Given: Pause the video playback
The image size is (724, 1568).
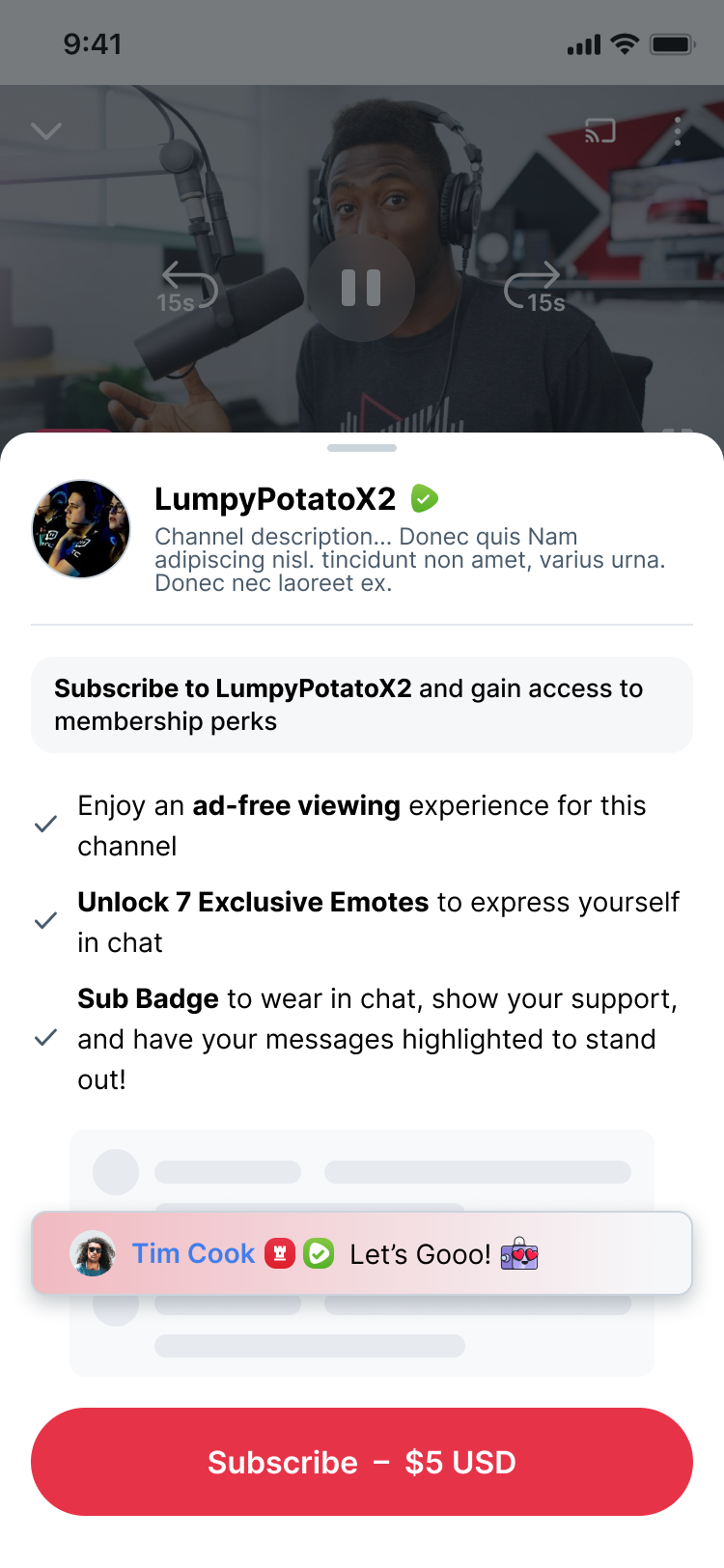Looking at the screenshot, I should (x=361, y=288).
